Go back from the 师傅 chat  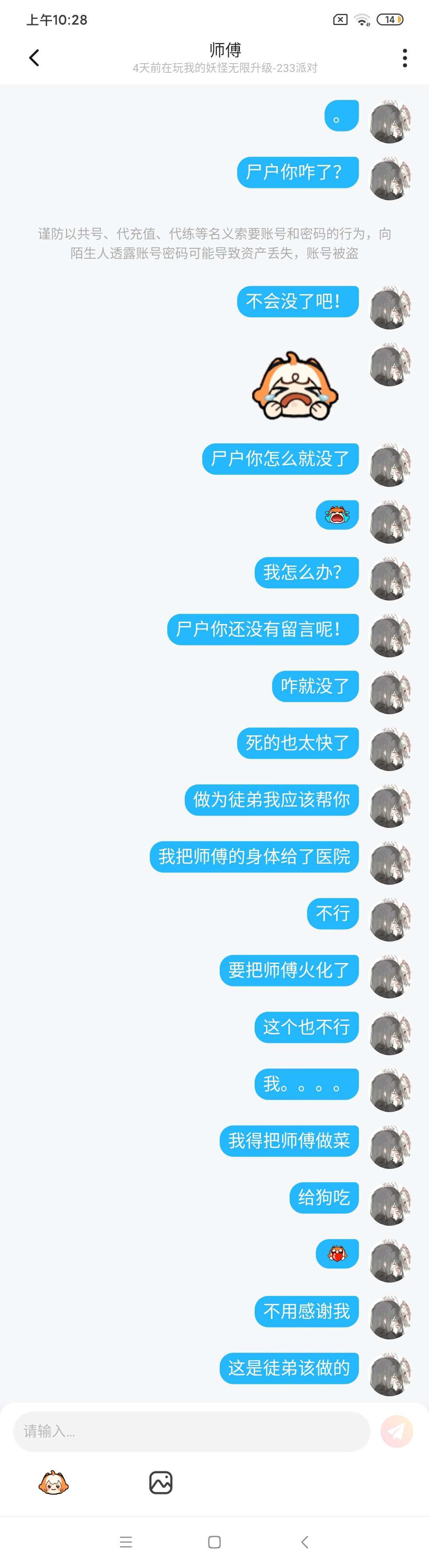[x=34, y=58]
